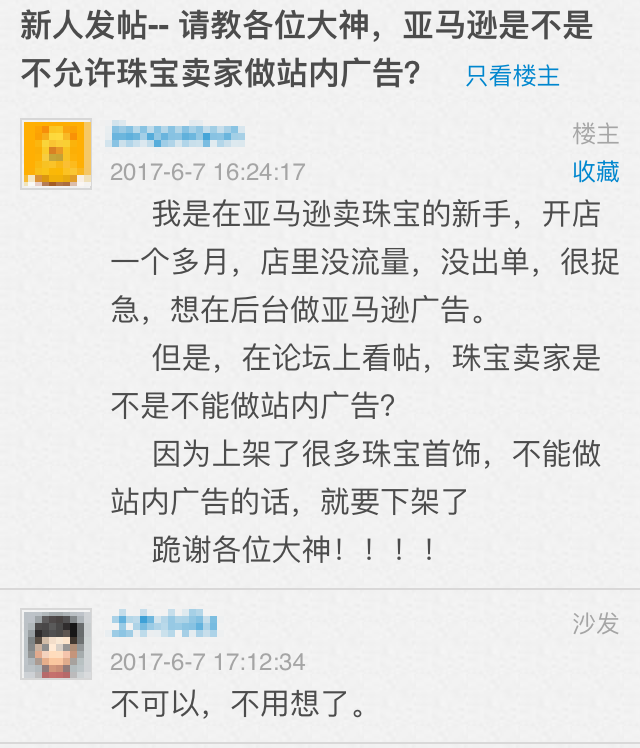Viewport: 640px width, 748px height.
Task: Open the original poster's avatar
Action: (56, 154)
